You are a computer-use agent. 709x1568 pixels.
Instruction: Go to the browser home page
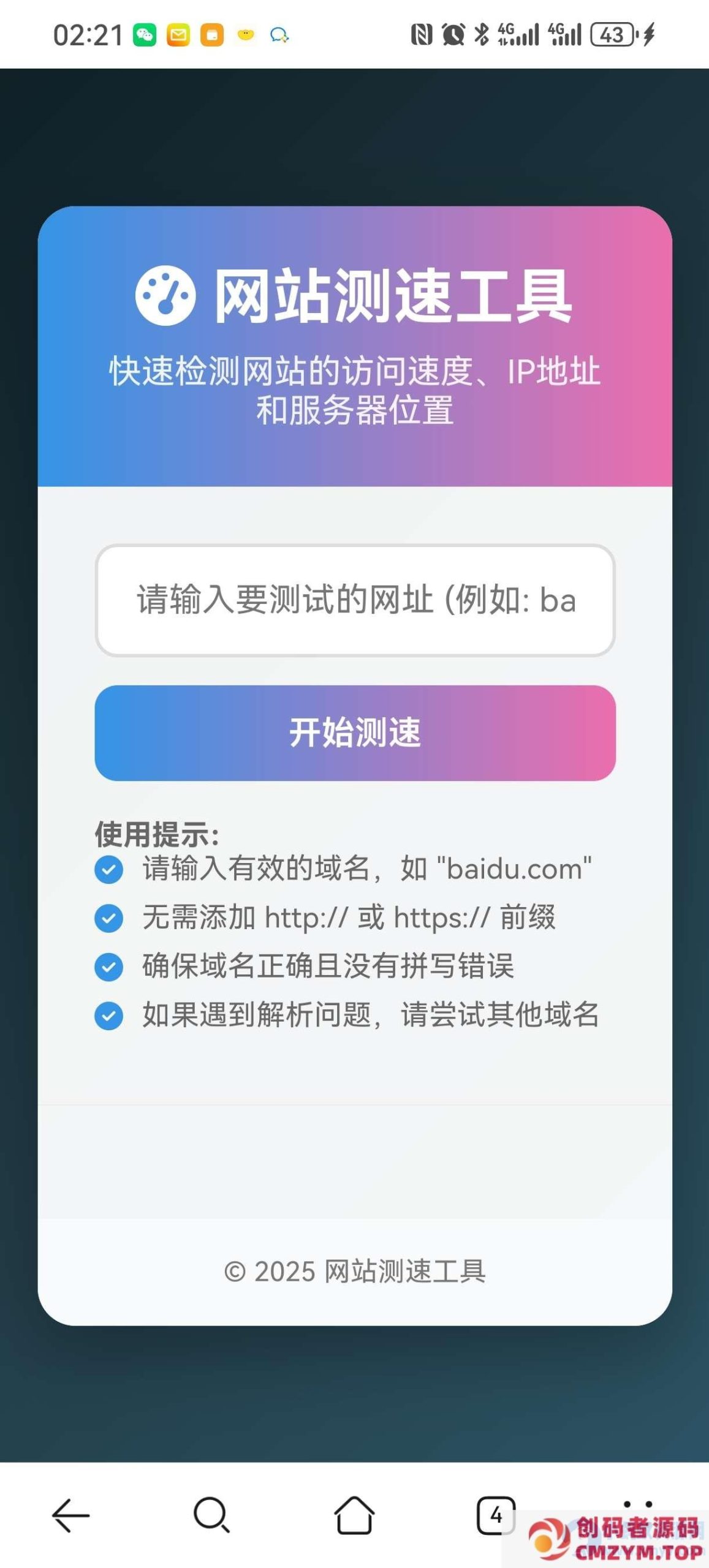tap(354, 1515)
